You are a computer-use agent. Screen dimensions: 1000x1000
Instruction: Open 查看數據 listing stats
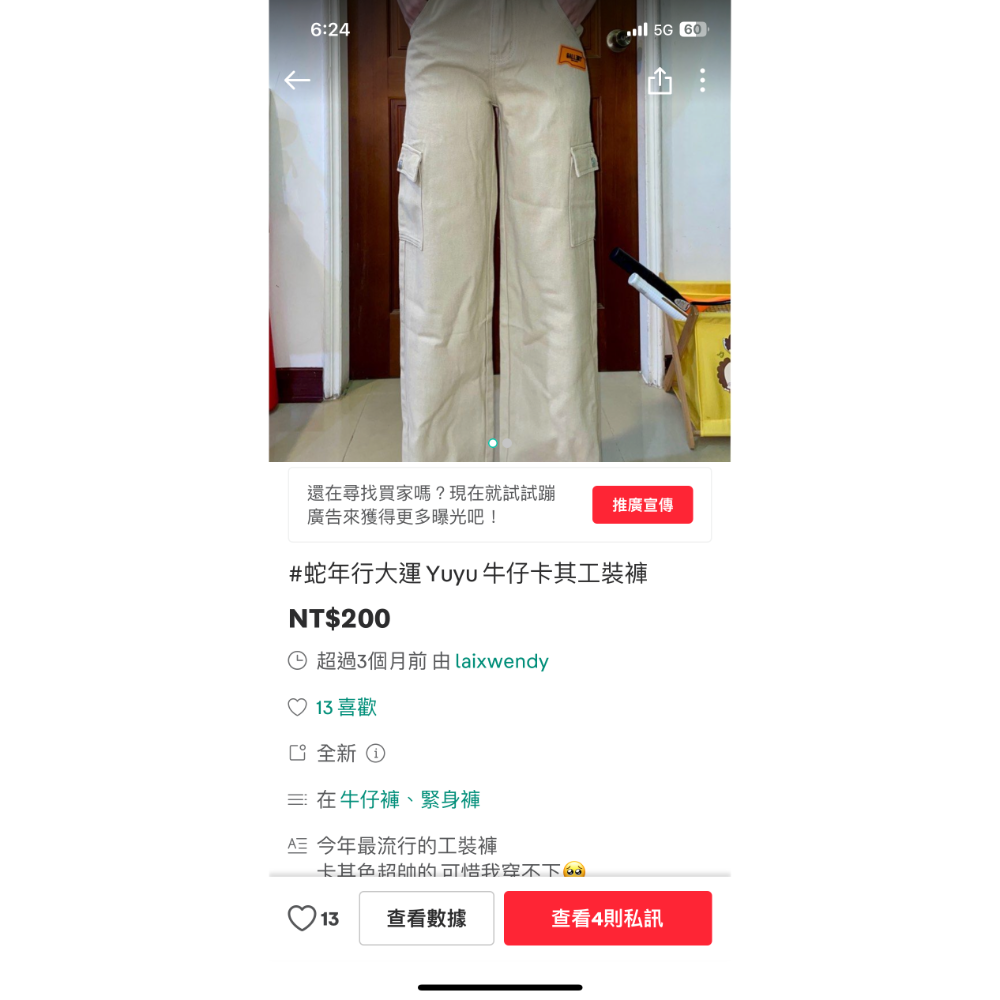point(427,918)
